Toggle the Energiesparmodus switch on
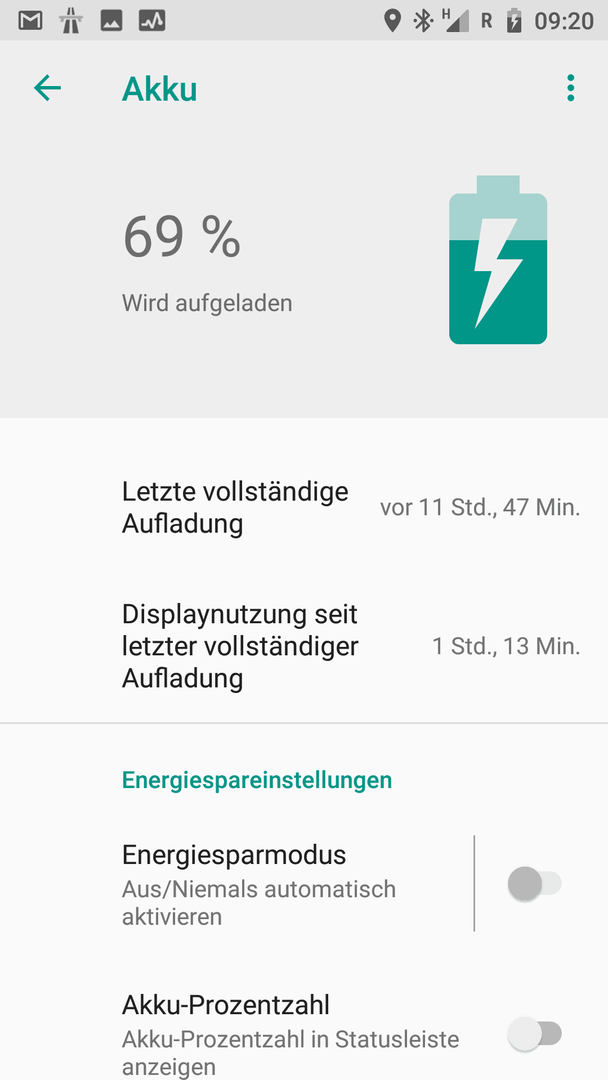The height and width of the screenshot is (1080, 608). click(x=535, y=884)
